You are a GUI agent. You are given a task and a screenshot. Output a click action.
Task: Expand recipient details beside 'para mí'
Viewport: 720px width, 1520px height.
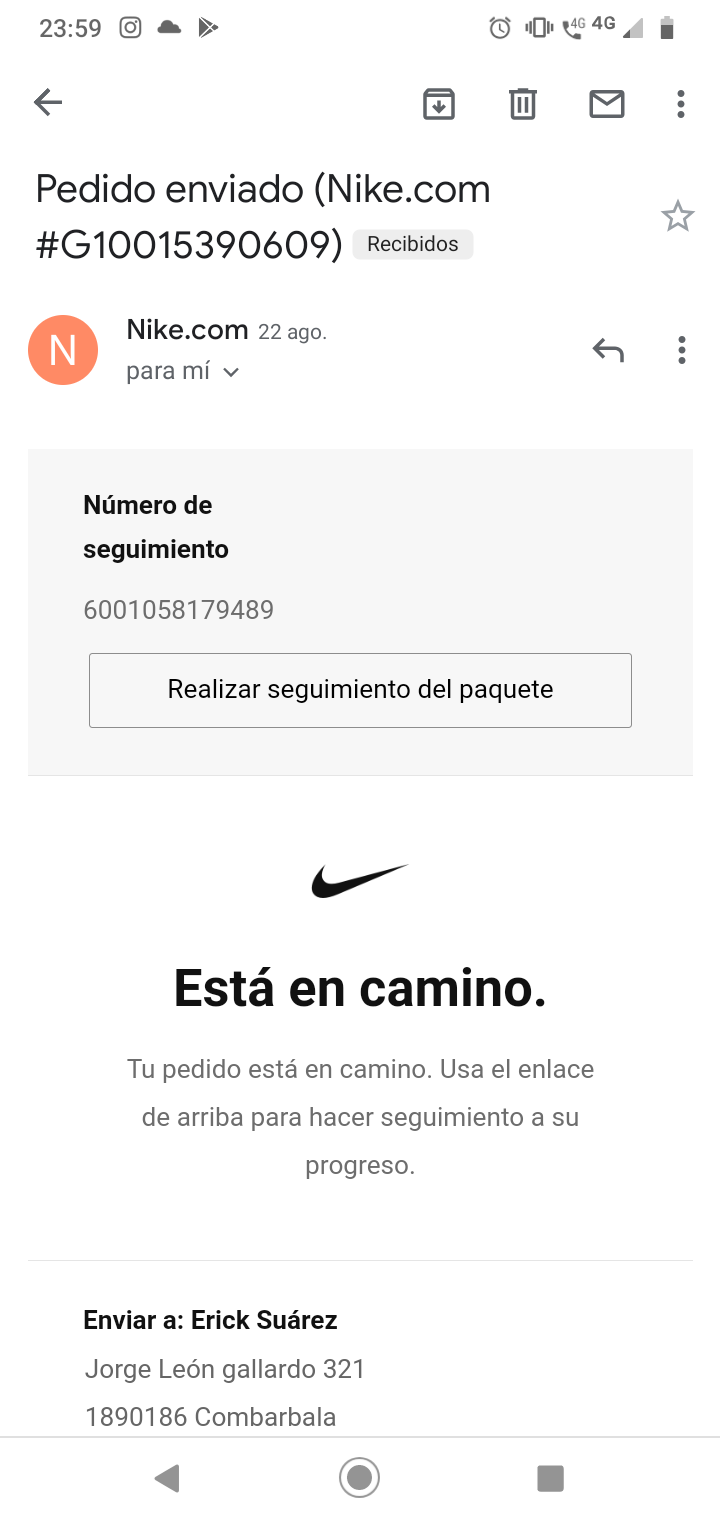tap(231, 373)
